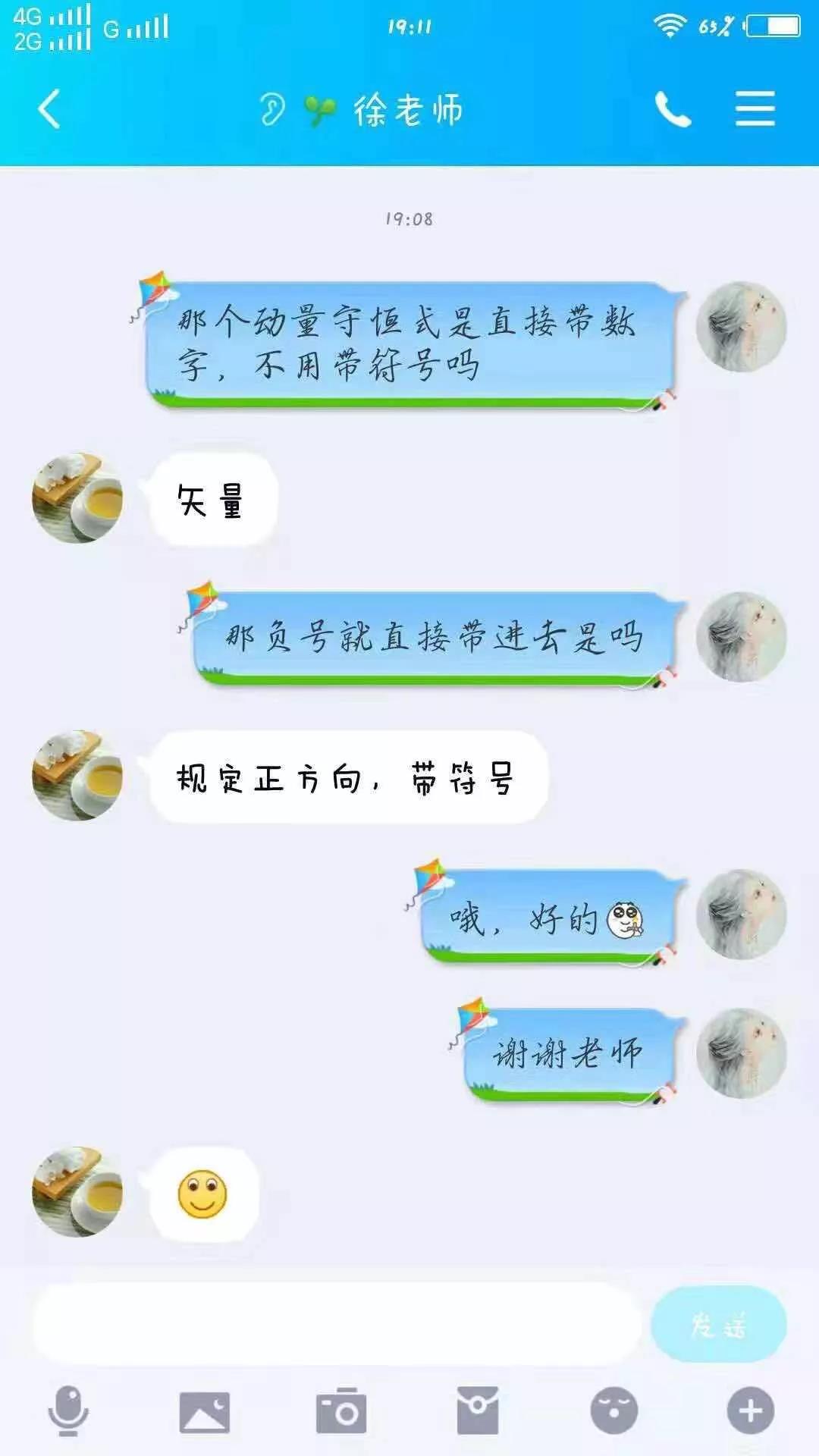
Task: Open my avatar beside 谢谢老师 message
Action: (x=741, y=1053)
